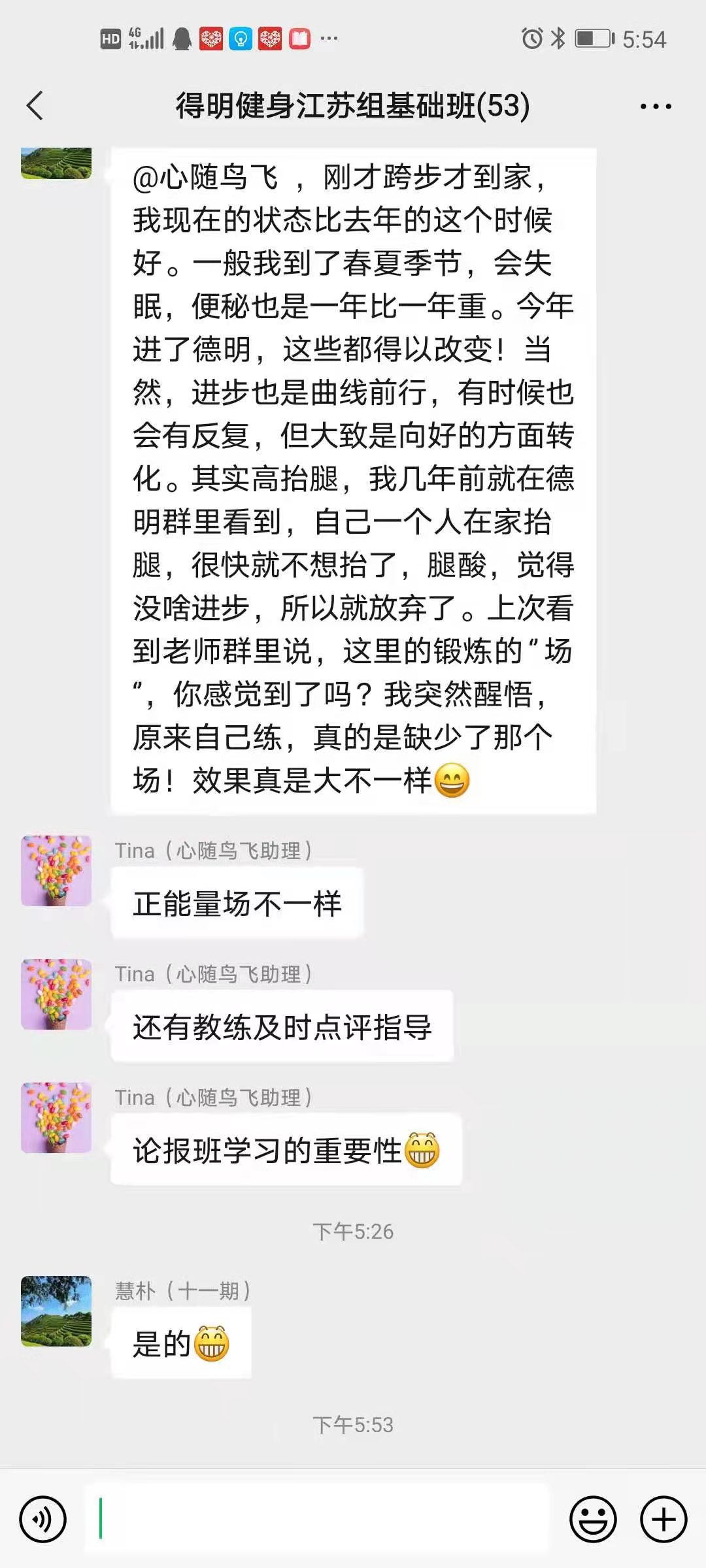Tap the message text field
Viewport: 706px width, 1568px height.
pos(317,1518)
